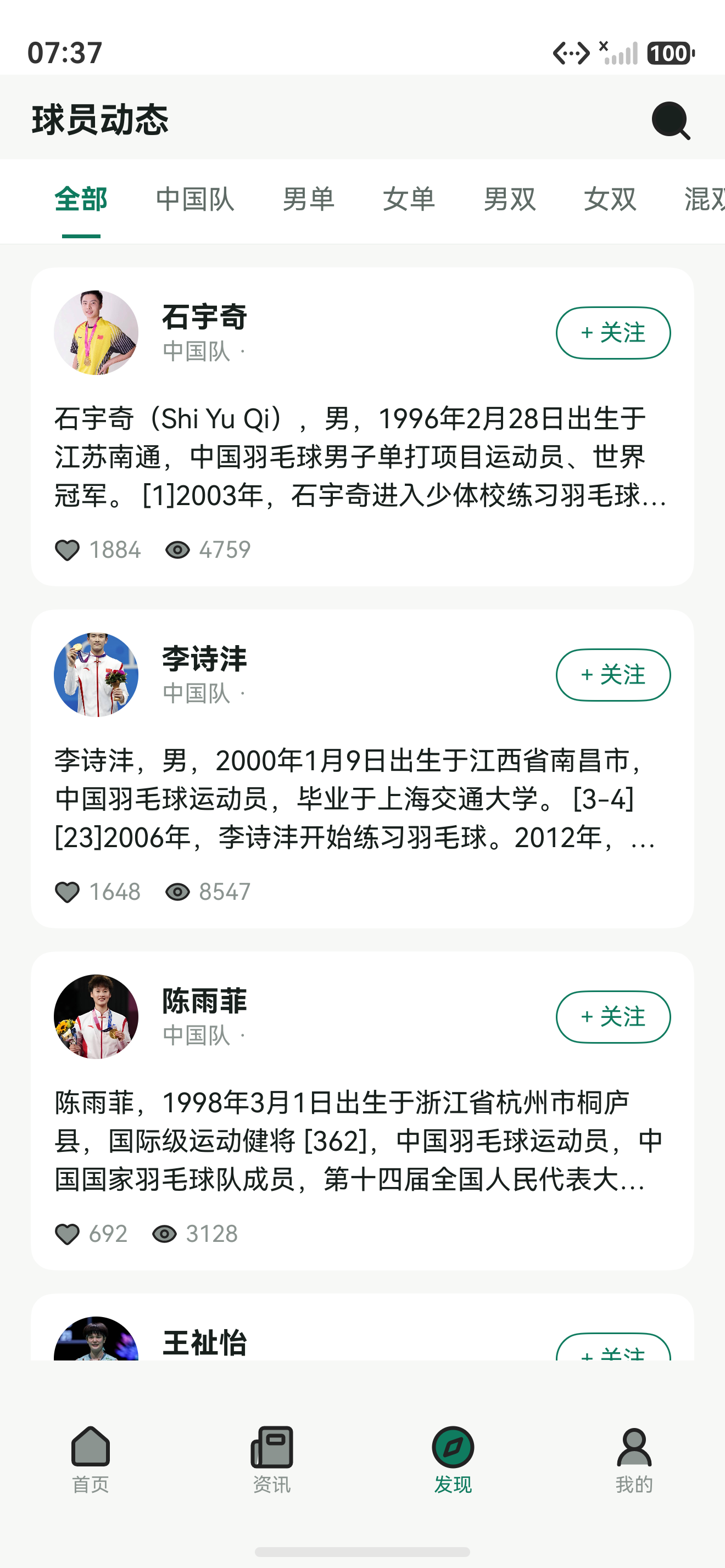
Task: Follow 石宇奇 with the 关注 button
Action: [613, 333]
